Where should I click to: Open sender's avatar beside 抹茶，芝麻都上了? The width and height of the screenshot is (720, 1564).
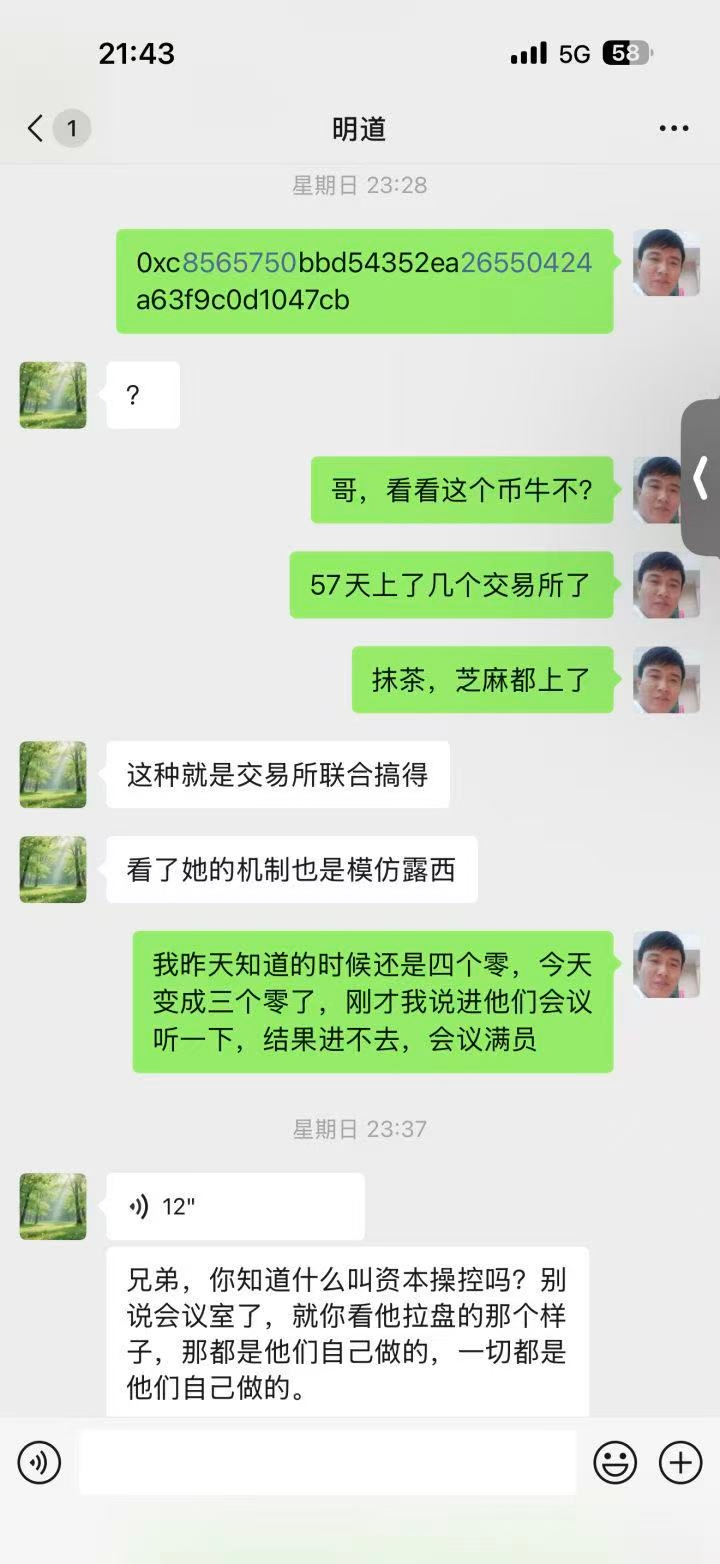click(666, 679)
